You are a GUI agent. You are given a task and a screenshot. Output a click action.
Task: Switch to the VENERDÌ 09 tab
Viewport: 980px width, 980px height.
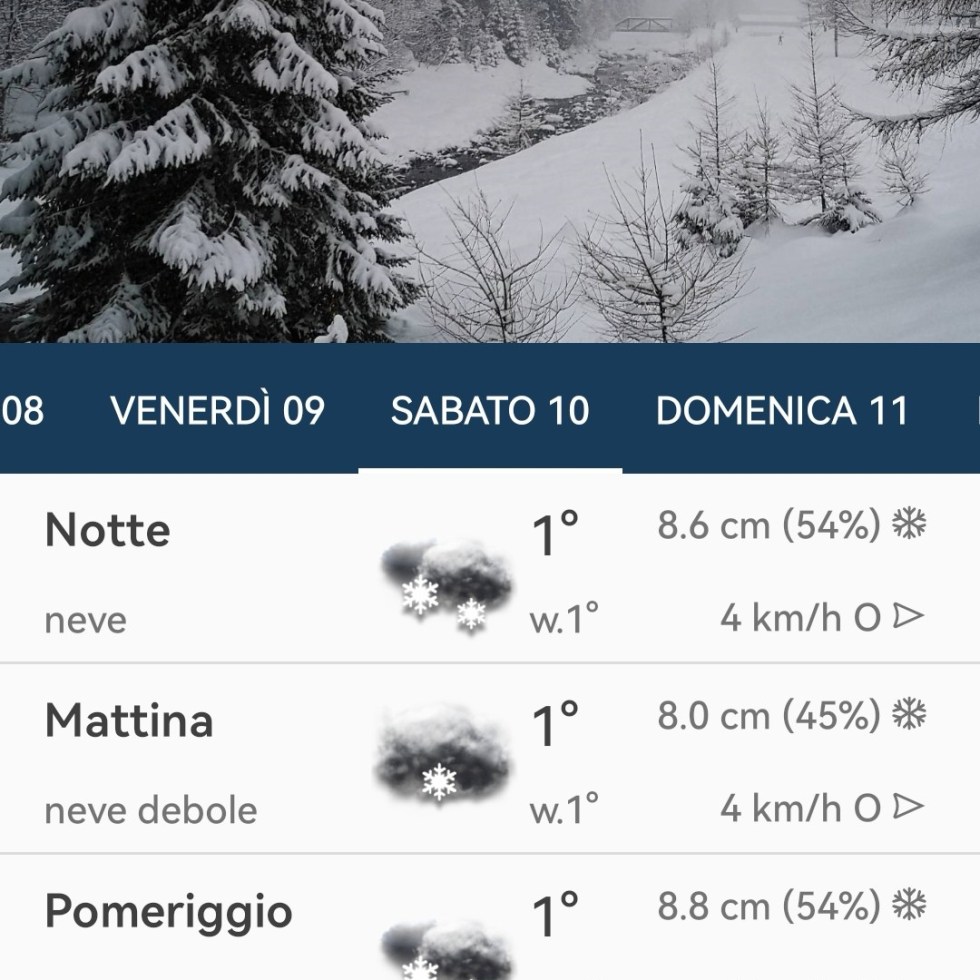(x=217, y=410)
